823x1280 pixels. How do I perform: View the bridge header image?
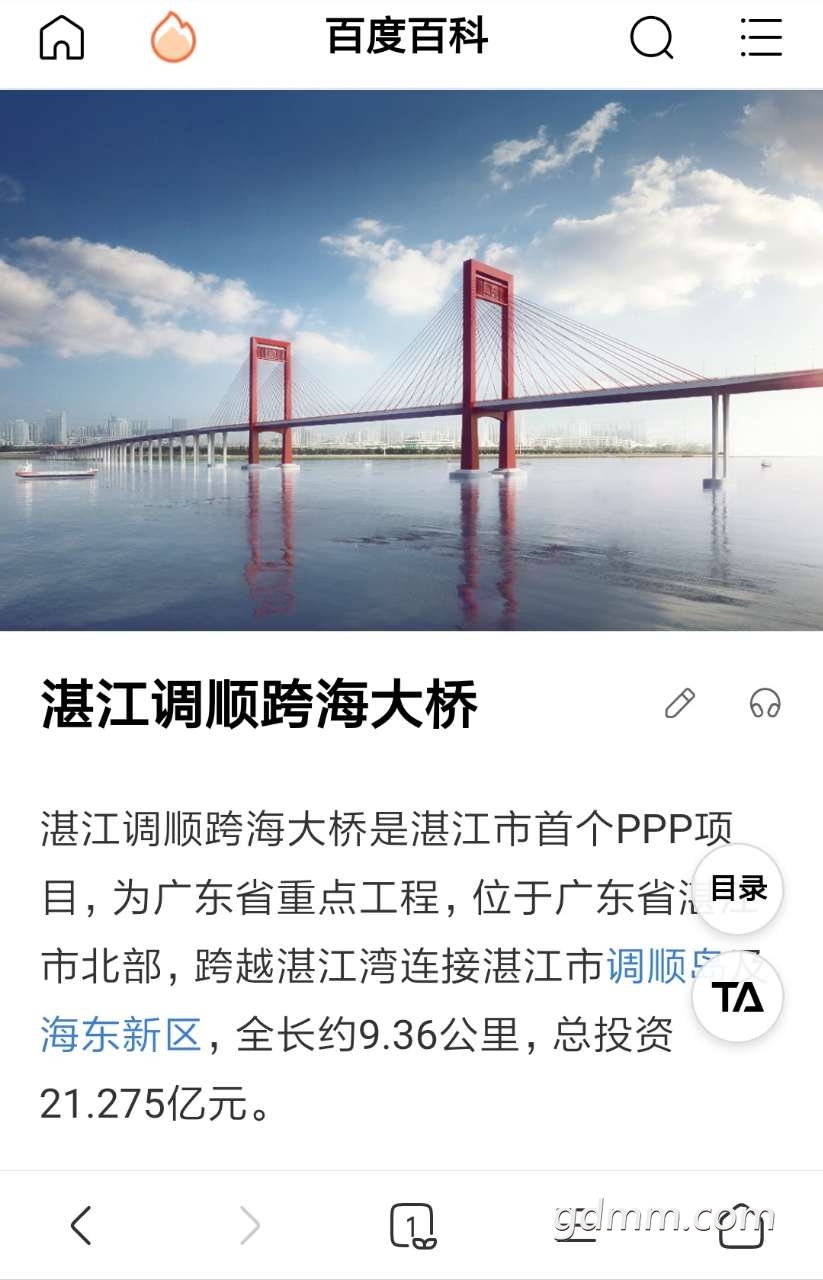(x=411, y=360)
